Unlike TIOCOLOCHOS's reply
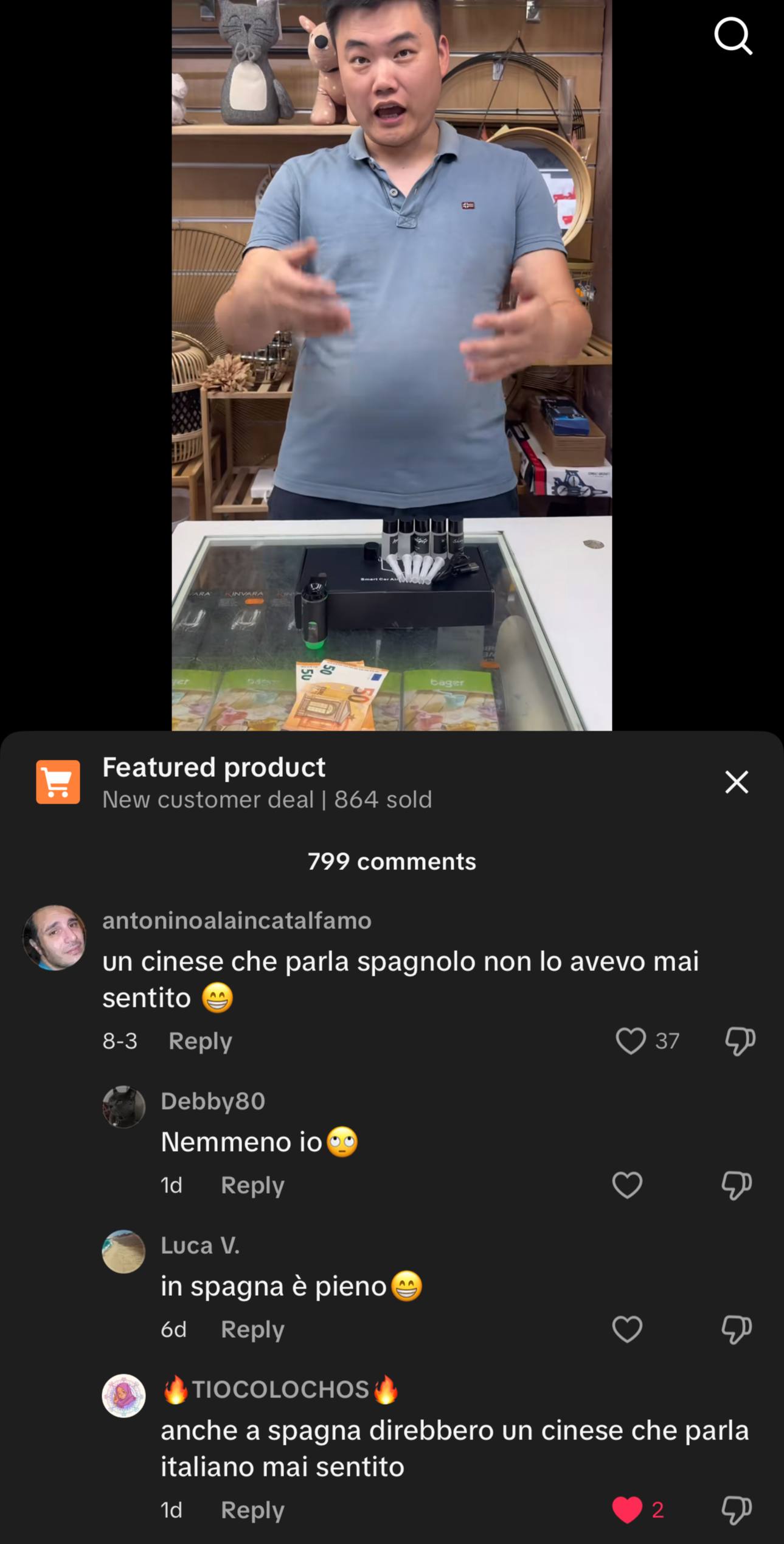Viewport: 784px width, 1544px height. 627,1509
